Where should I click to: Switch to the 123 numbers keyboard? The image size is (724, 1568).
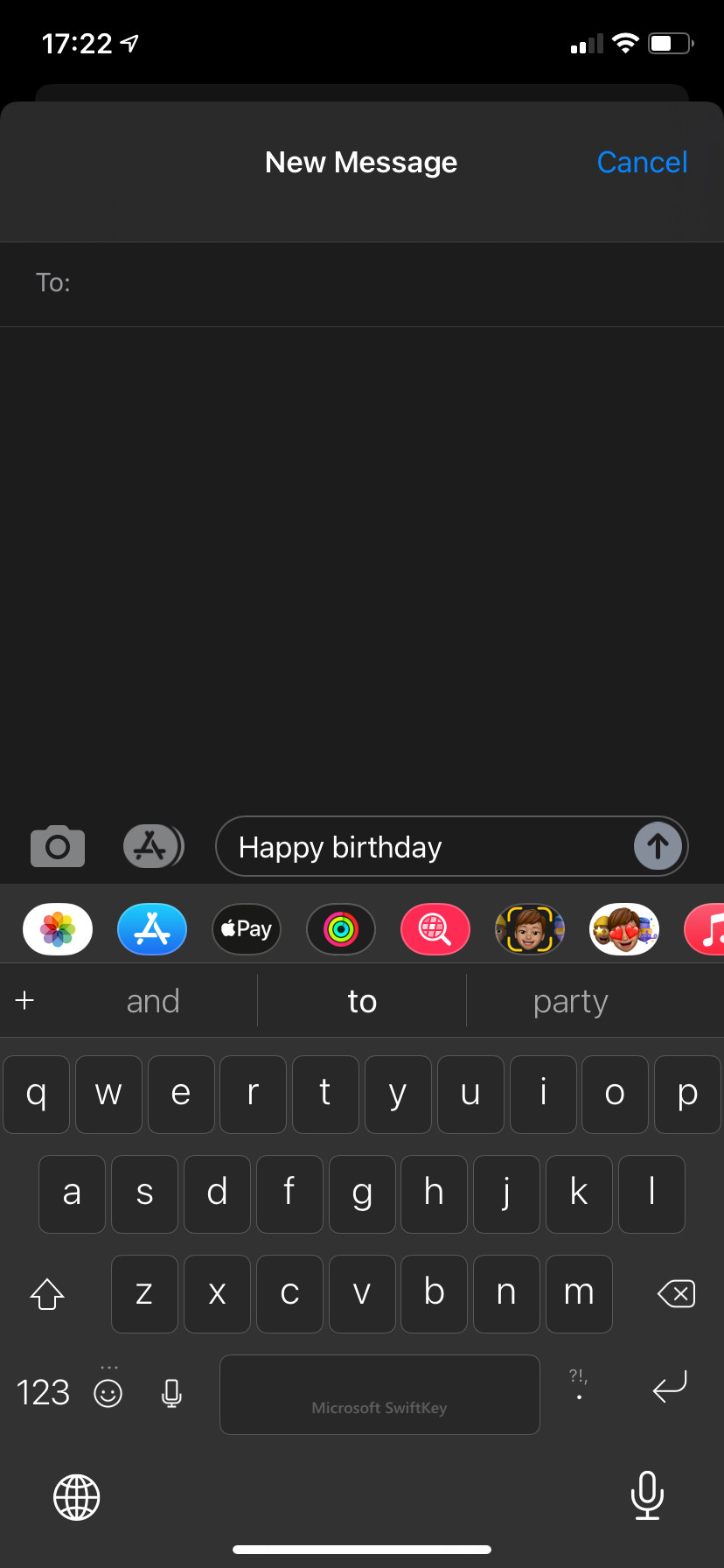43,1392
